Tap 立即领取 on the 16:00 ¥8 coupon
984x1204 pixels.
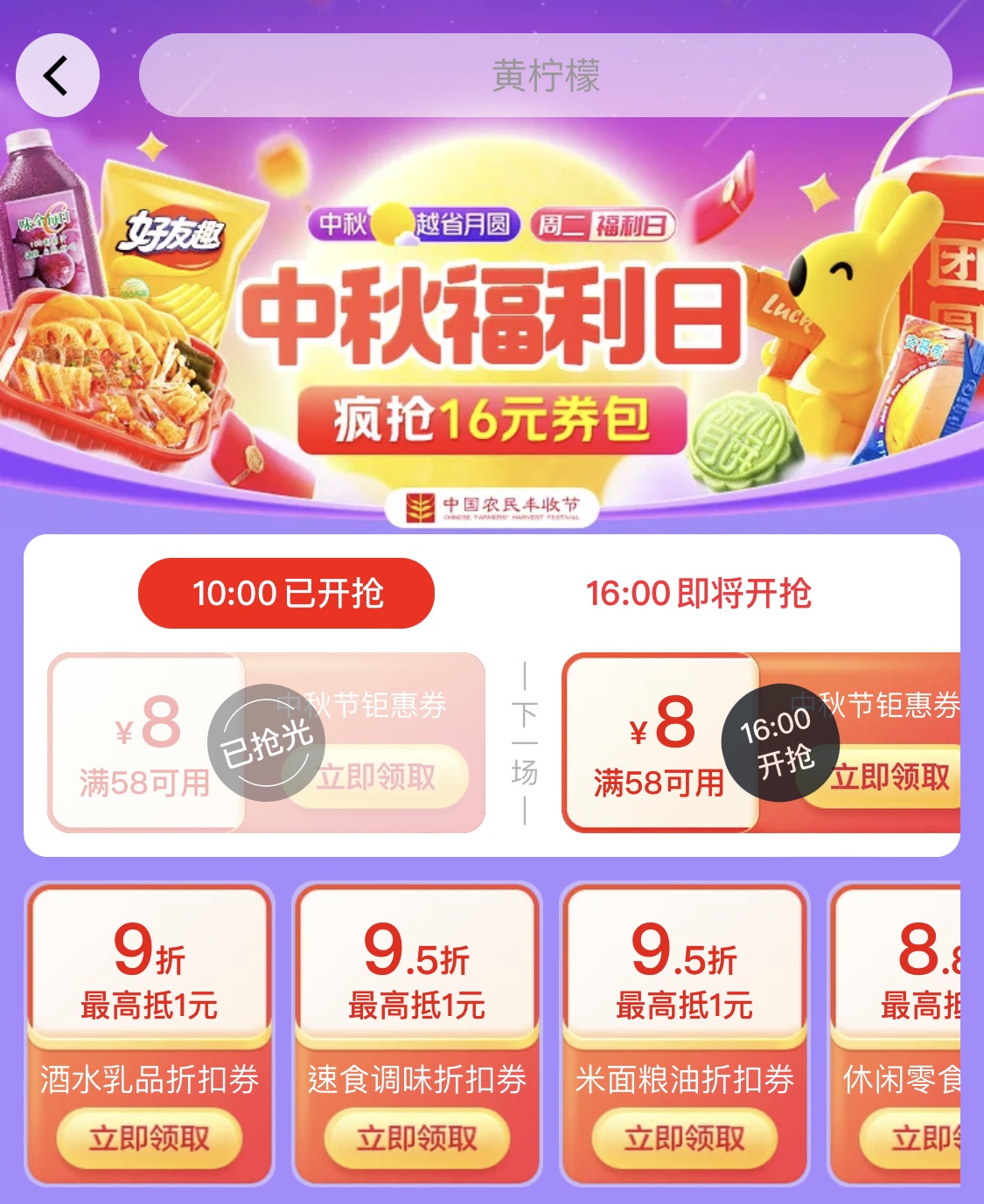890,776
